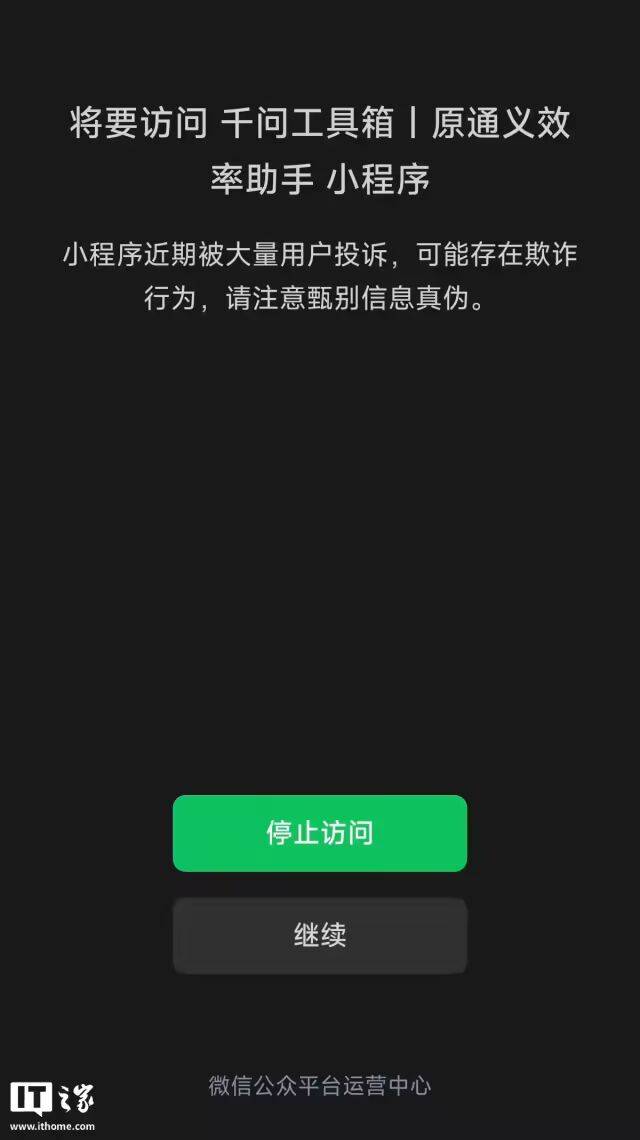Screen dimensions: 640x1140
Task: Choose 继续 to proceed to the mini program
Action: pyautogui.click(x=320, y=936)
